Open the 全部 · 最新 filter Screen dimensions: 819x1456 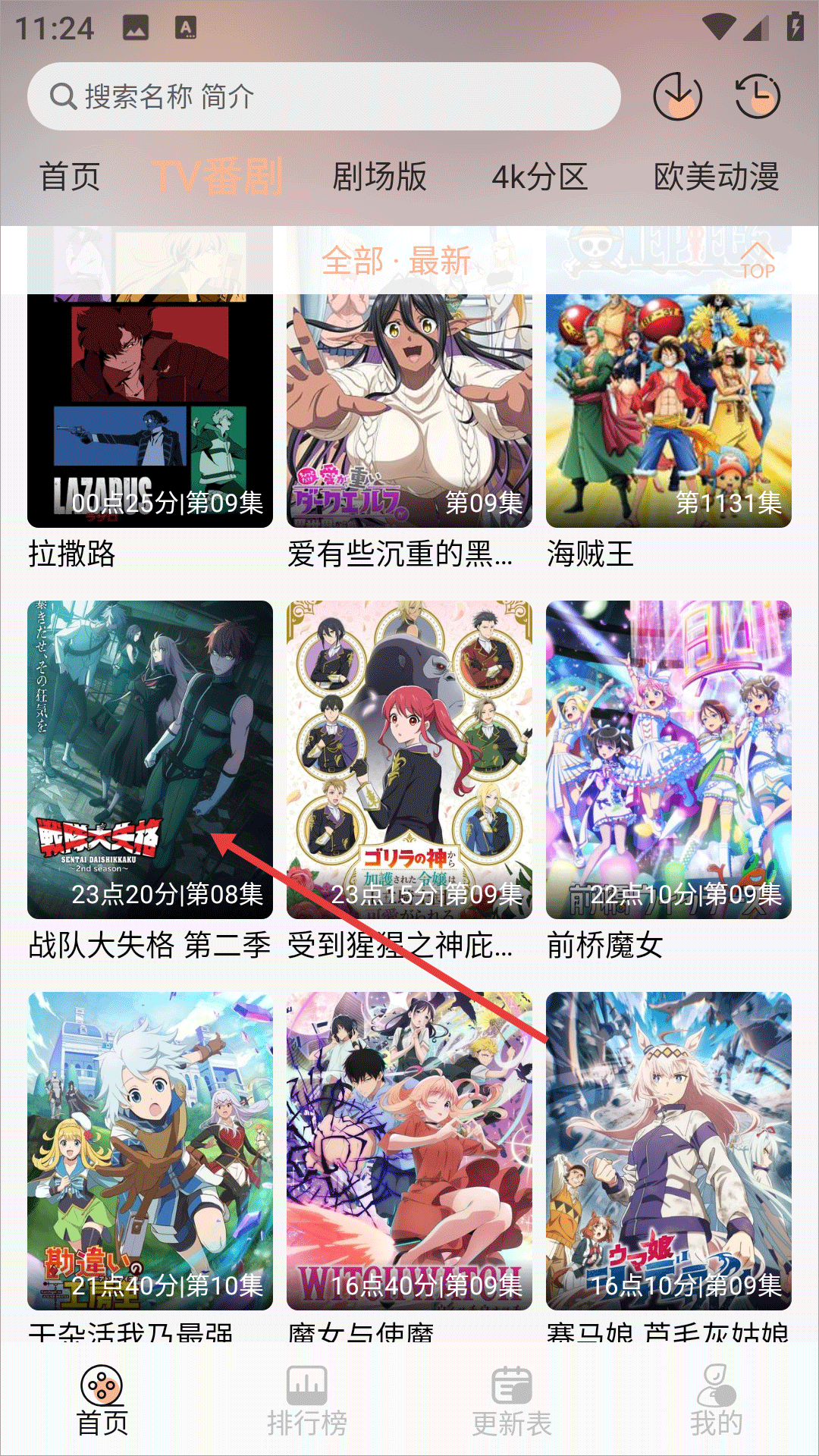(396, 261)
